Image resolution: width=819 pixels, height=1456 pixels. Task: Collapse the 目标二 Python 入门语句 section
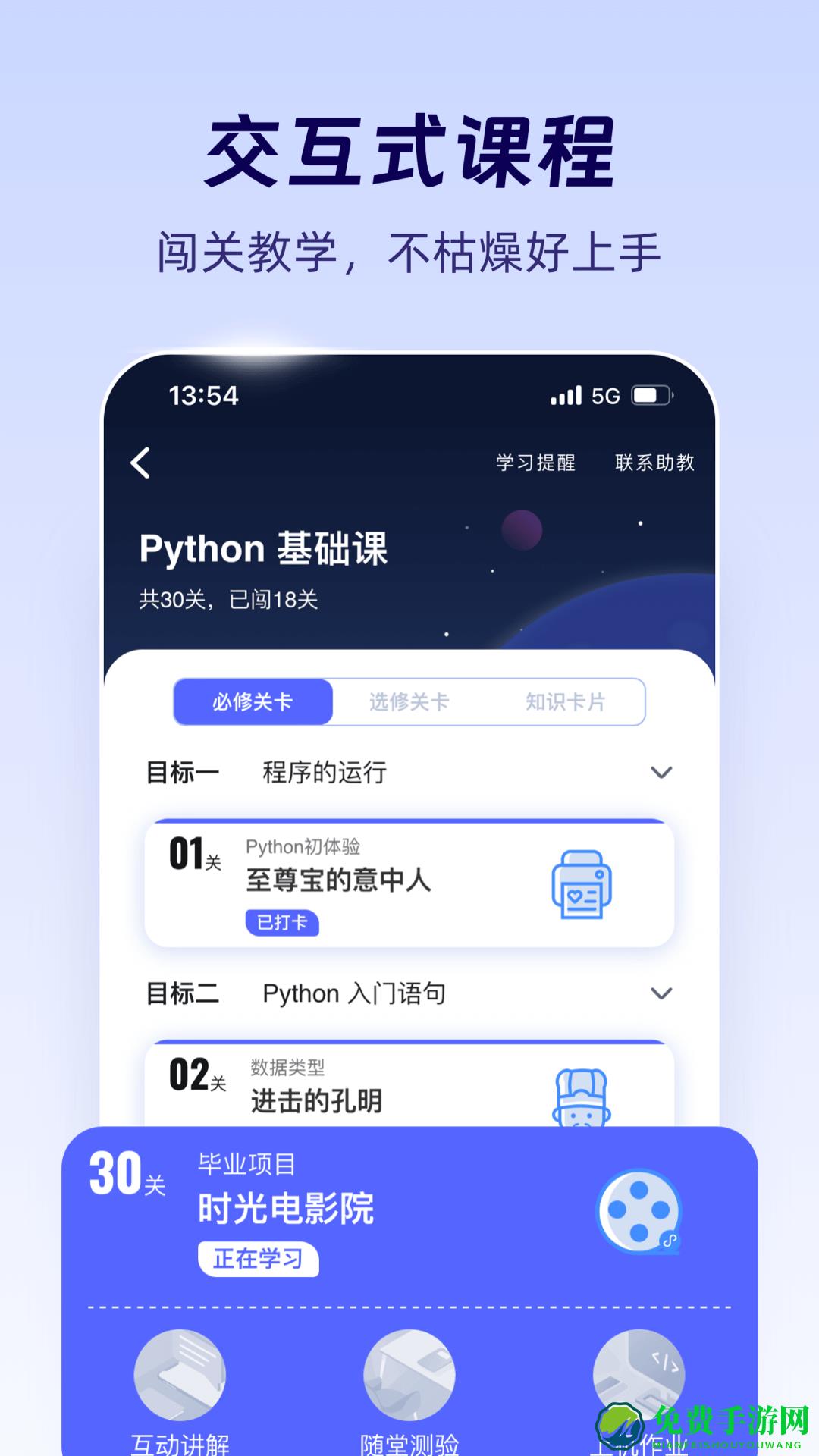pyautogui.click(x=662, y=992)
